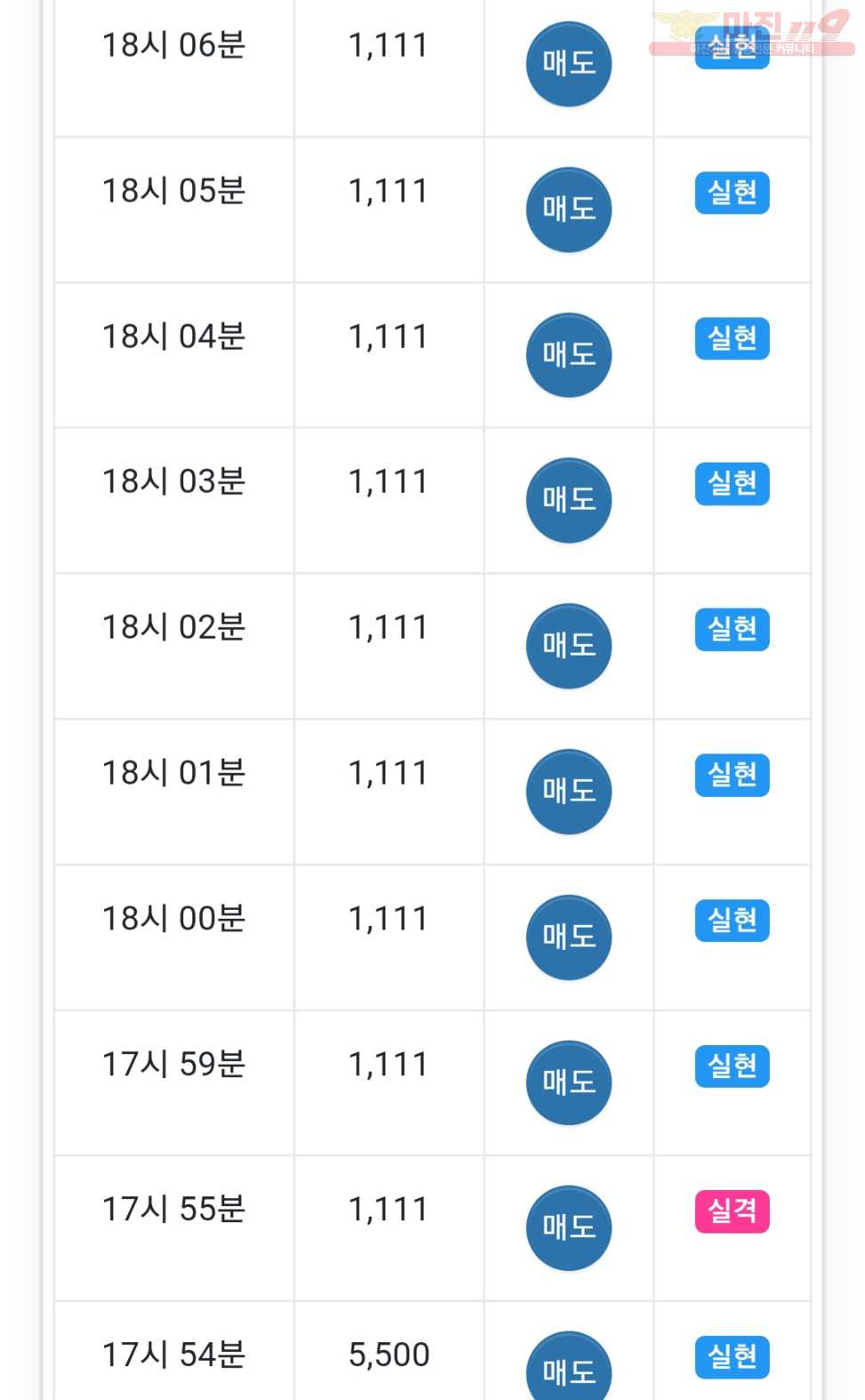Tap the 매도 button for 18시 06분
Viewport: 865px width, 1400px height.
(x=569, y=64)
